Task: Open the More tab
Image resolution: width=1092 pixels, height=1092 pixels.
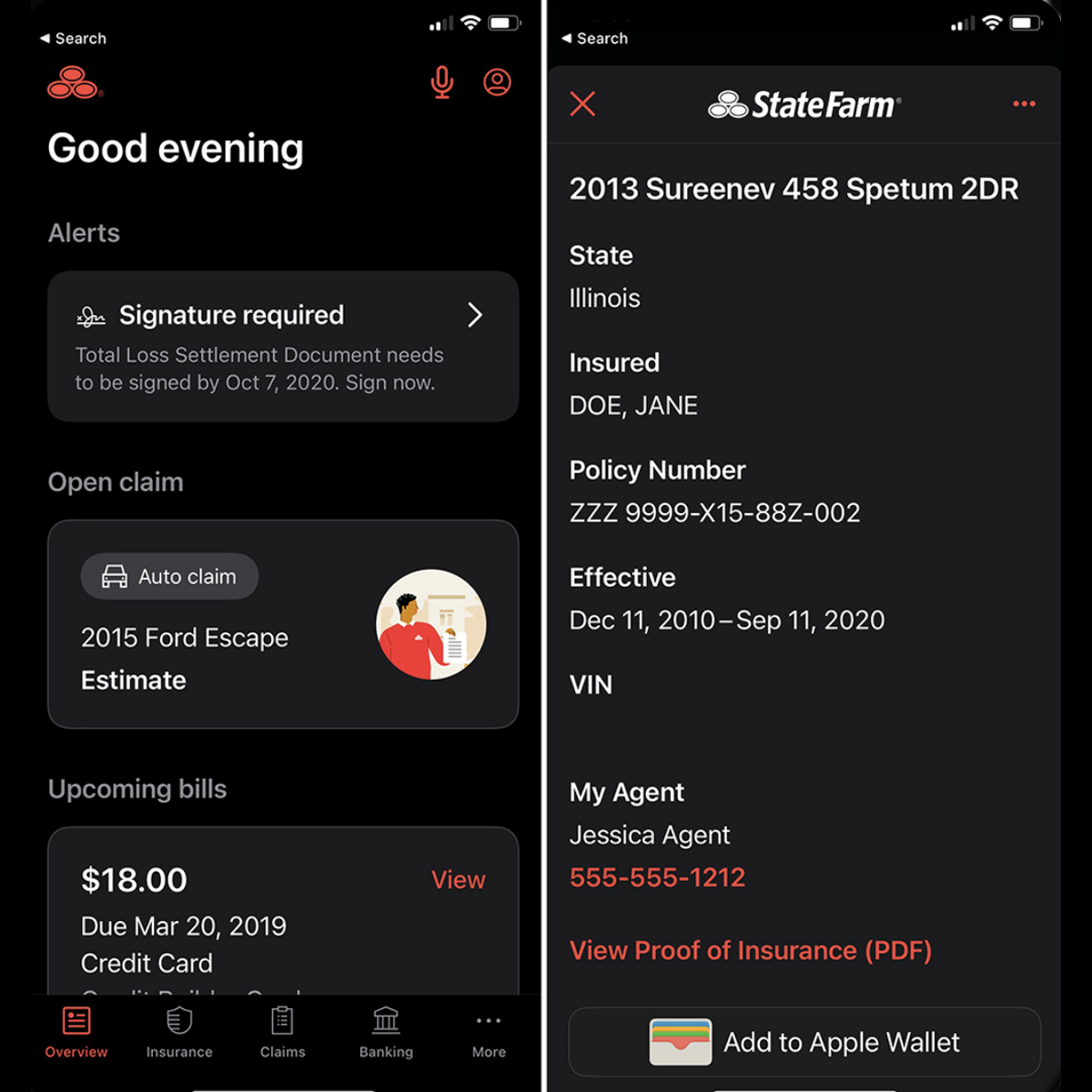Action: [x=489, y=1033]
